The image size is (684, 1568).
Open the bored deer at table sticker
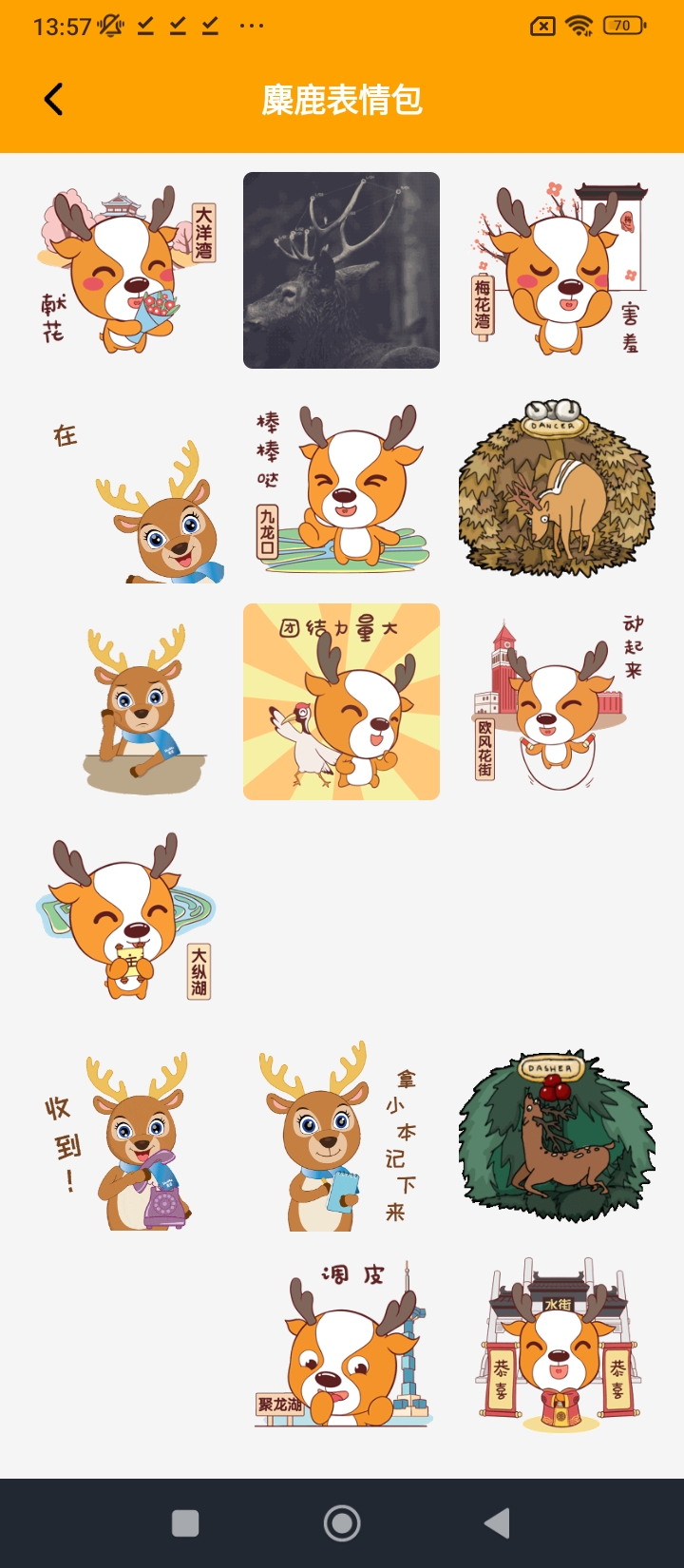click(x=126, y=702)
